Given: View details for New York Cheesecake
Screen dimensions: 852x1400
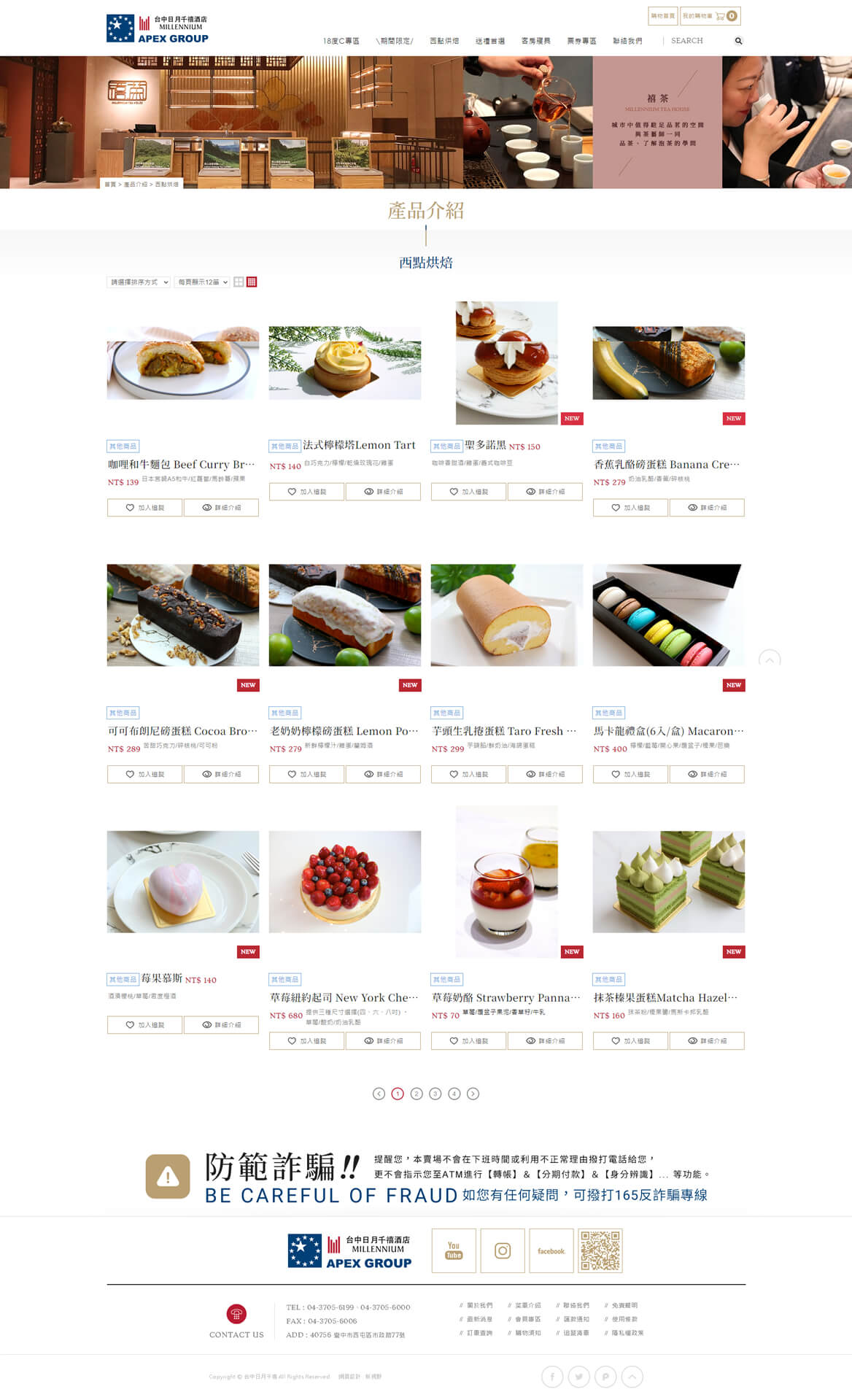Looking at the screenshot, I should pos(383,1041).
